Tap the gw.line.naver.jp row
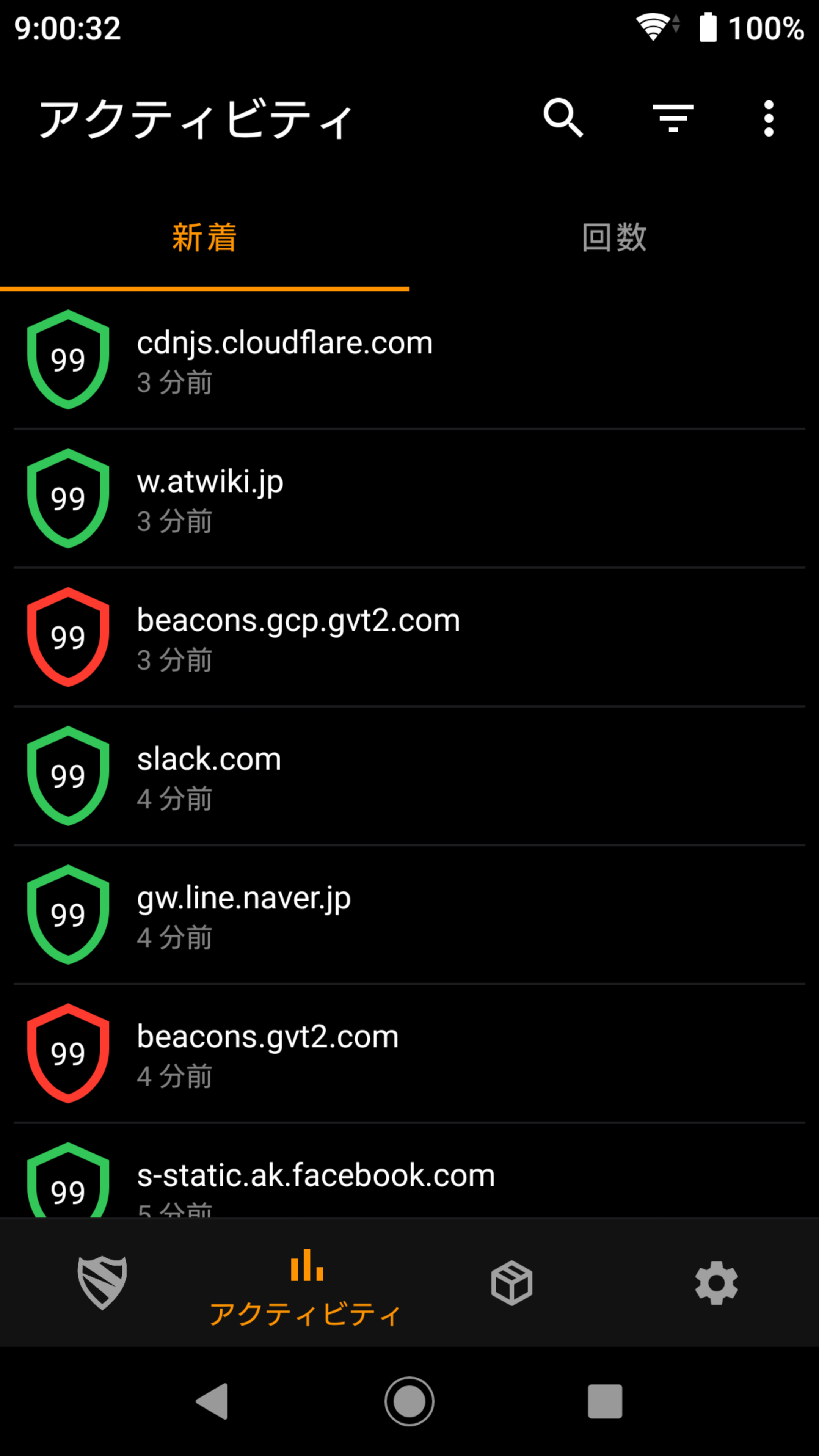 point(409,915)
